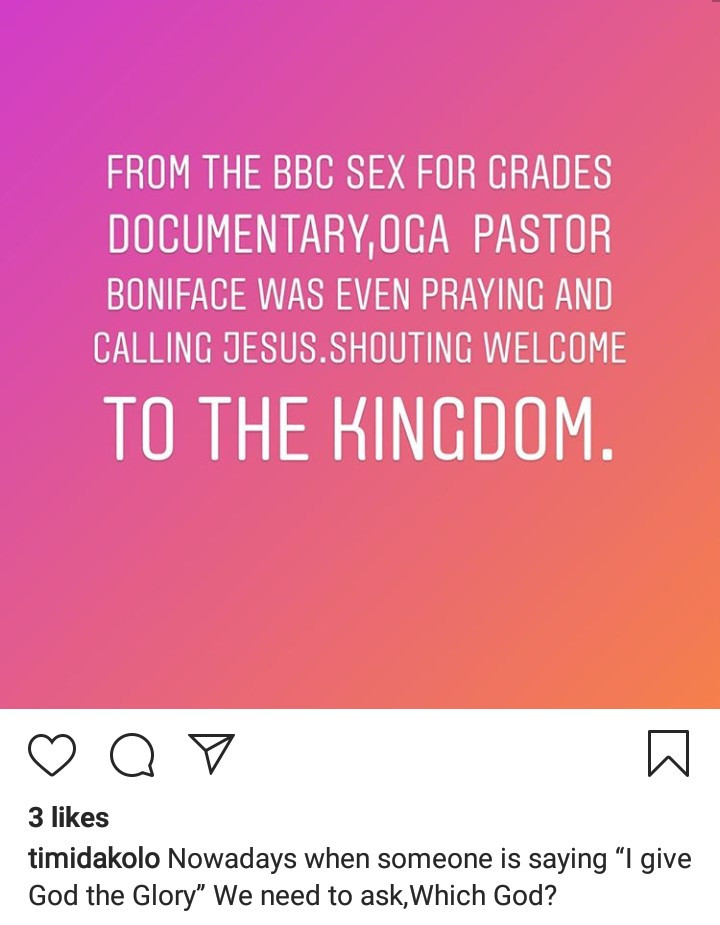Bookmark this post to saved
720x925 pixels.
(668, 754)
